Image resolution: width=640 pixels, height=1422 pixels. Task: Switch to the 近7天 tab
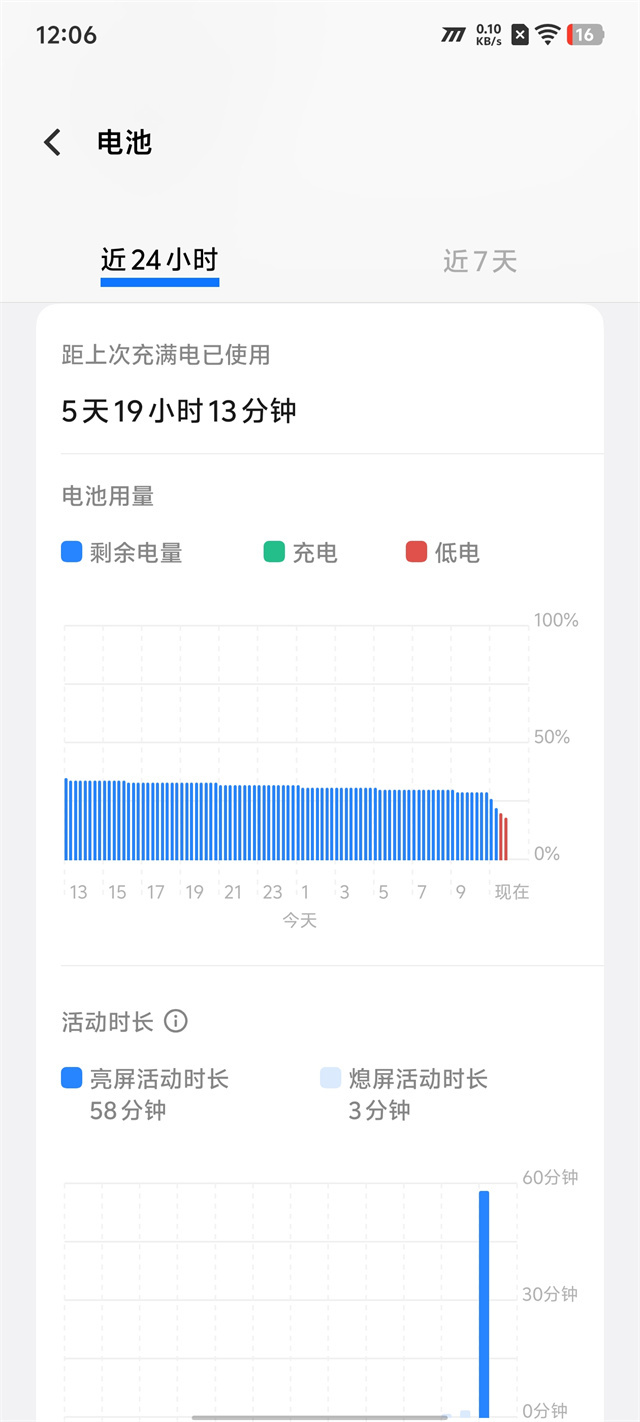pos(480,262)
